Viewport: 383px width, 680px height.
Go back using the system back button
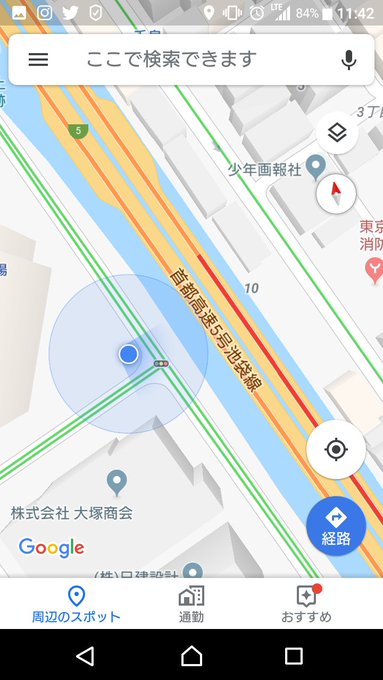tap(85, 656)
